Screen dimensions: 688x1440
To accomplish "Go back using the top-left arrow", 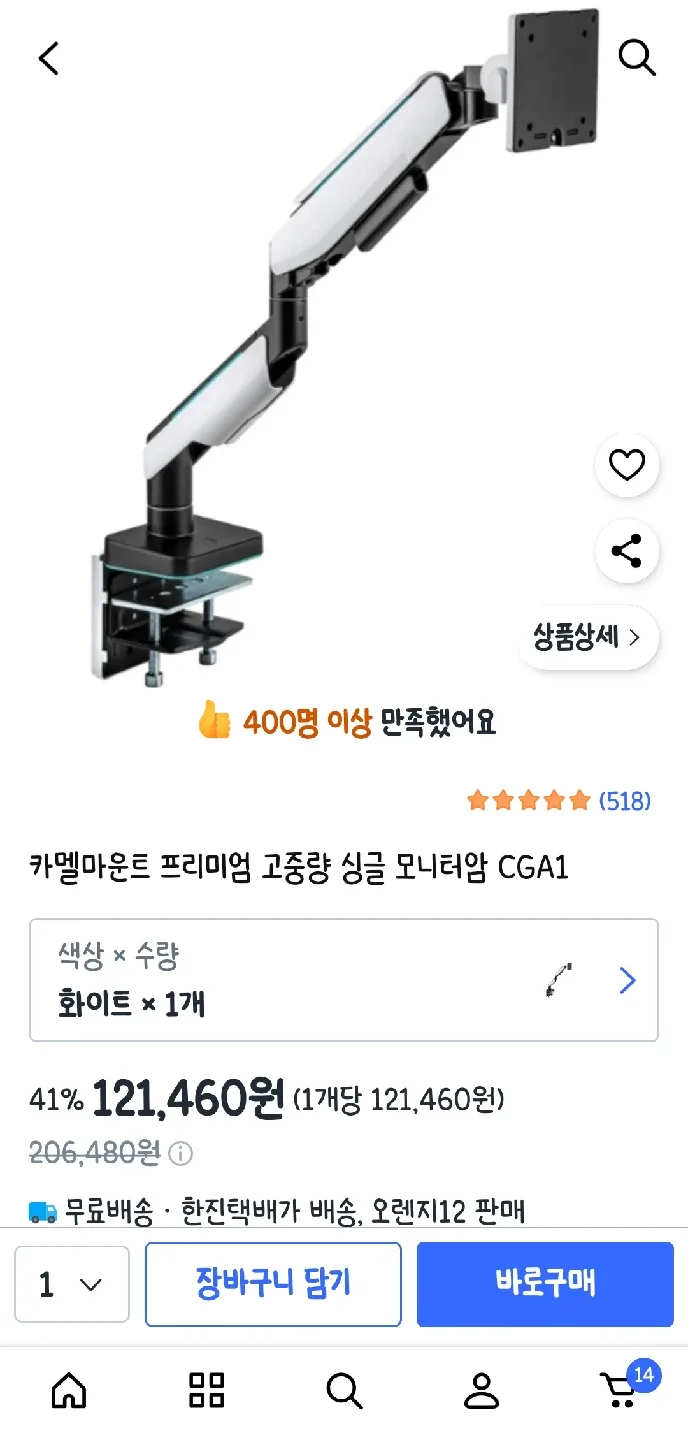I will tap(49, 58).
